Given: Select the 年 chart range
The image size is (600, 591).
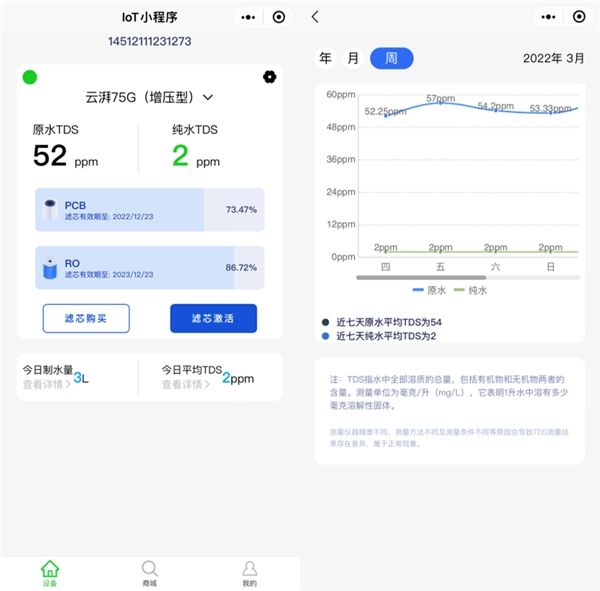Looking at the screenshot, I should [x=326, y=58].
